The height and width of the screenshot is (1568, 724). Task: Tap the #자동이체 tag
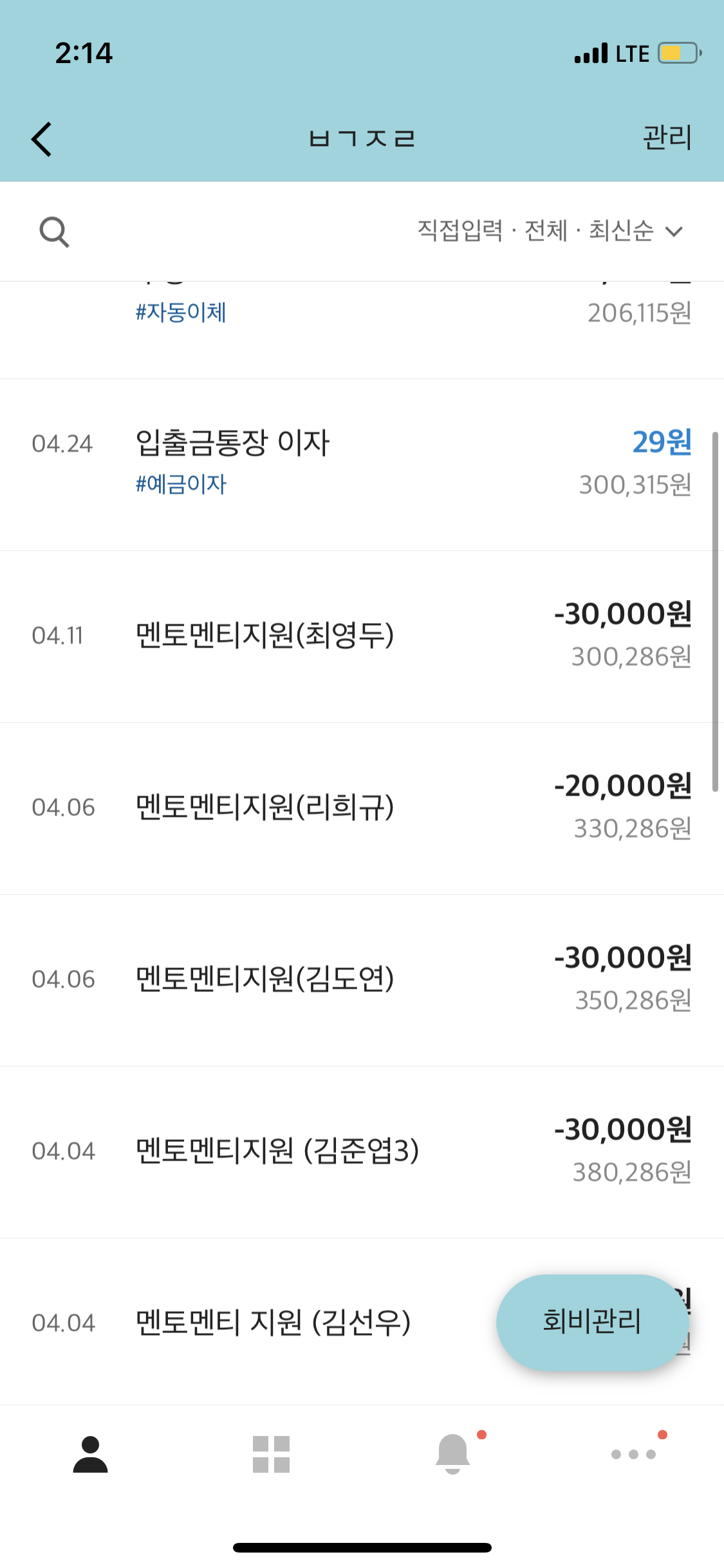coord(181,312)
